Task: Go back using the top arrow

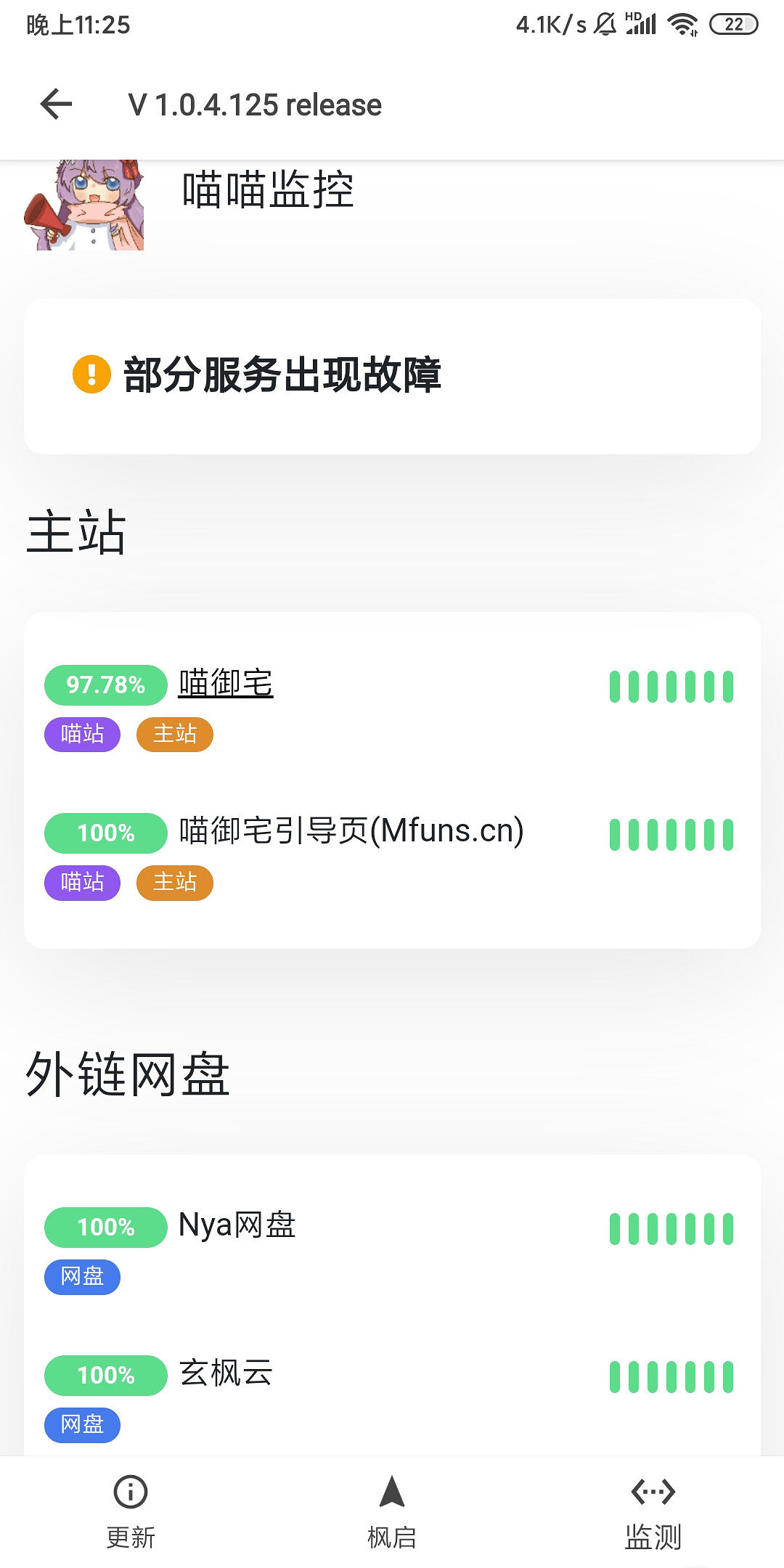Action: [x=56, y=105]
